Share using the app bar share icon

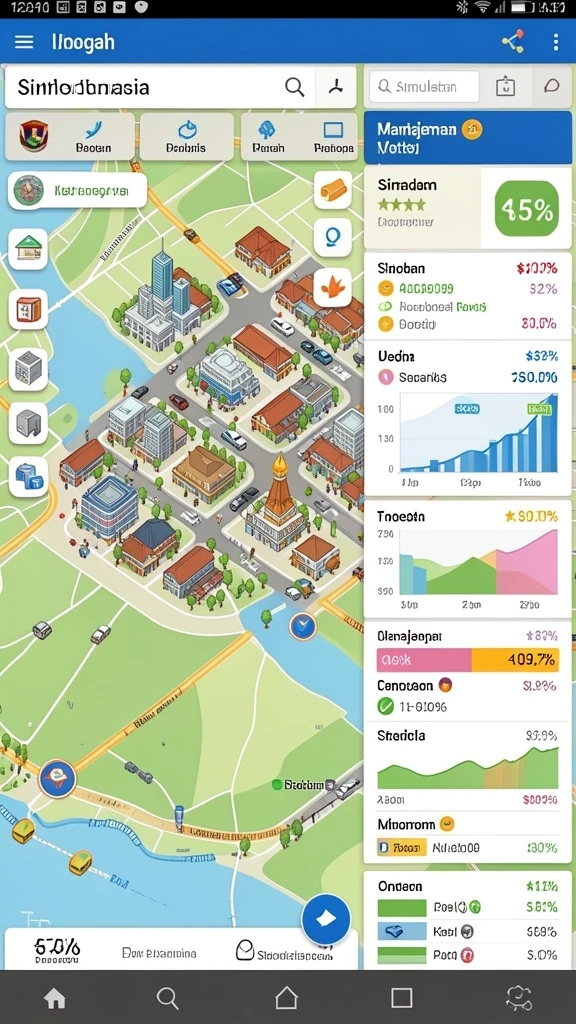[513, 41]
